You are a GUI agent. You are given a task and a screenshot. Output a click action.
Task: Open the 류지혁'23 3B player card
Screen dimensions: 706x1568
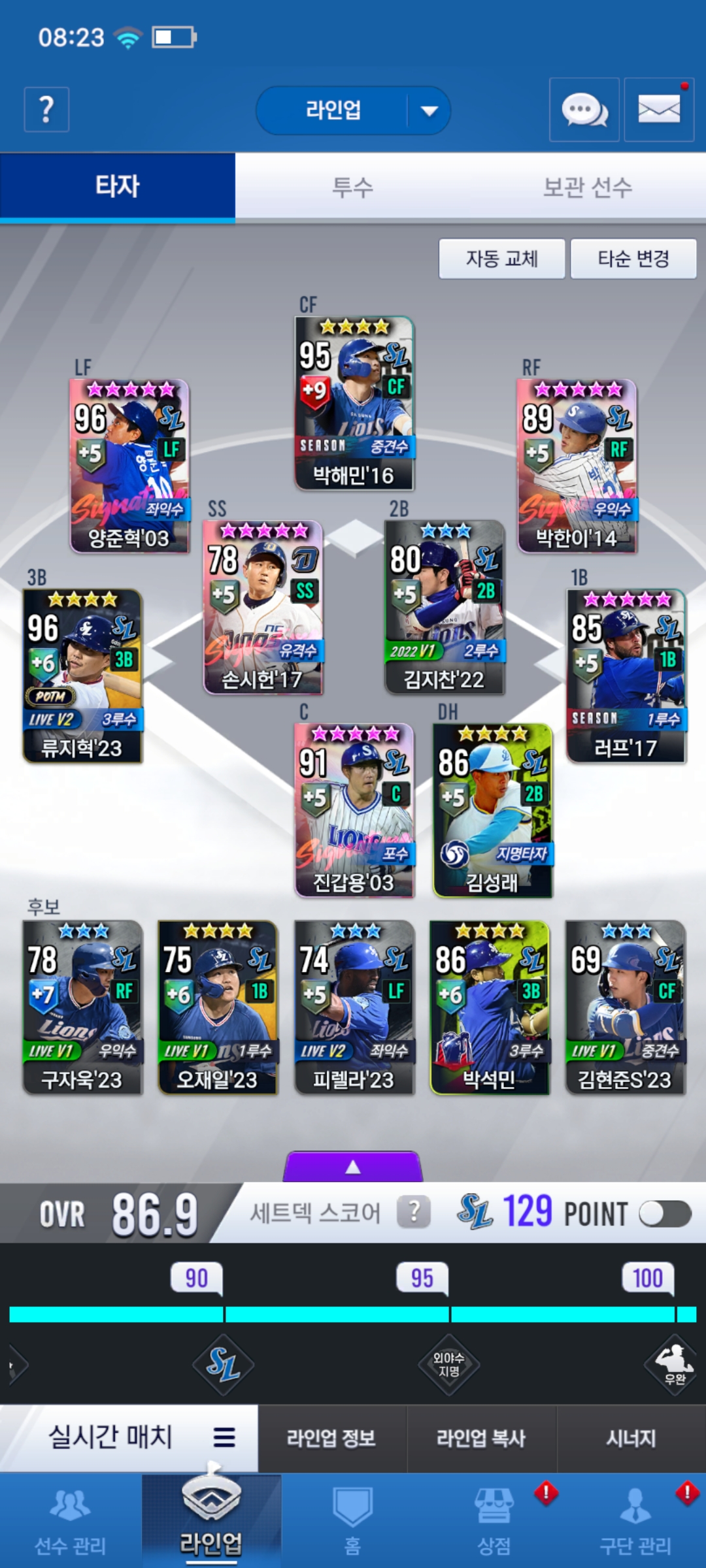pos(82,676)
